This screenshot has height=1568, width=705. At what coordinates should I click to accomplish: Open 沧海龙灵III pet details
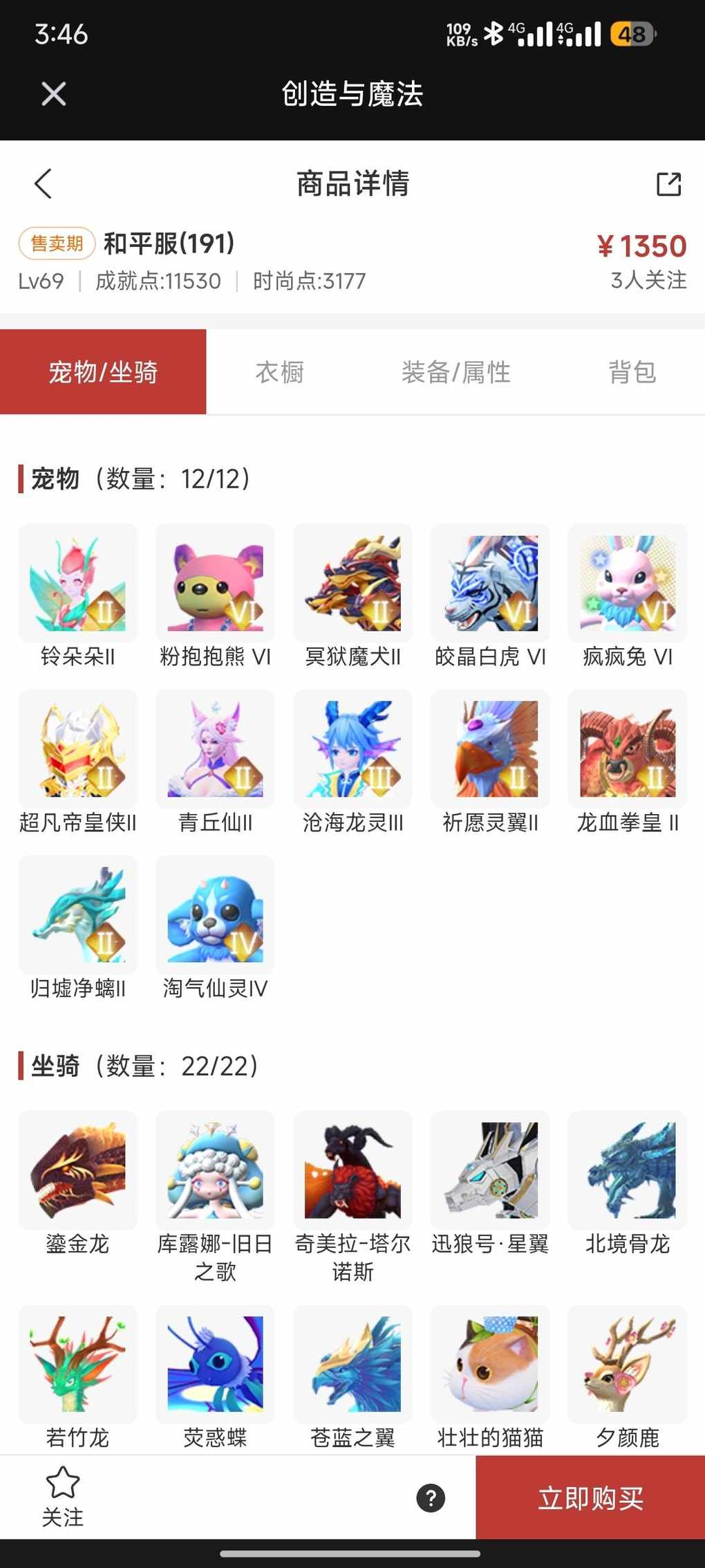(x=352, y=749)
